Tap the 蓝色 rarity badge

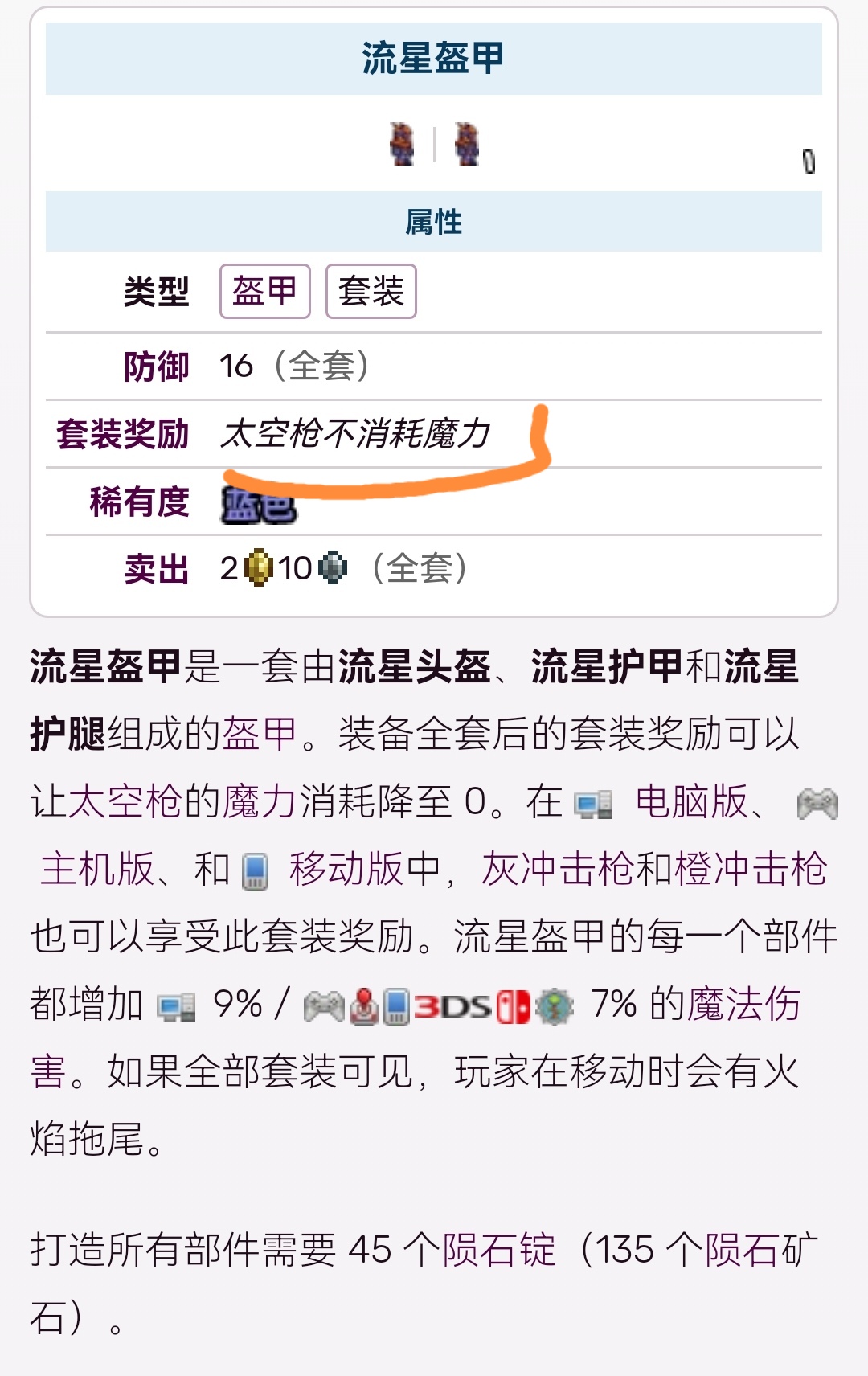259,506
